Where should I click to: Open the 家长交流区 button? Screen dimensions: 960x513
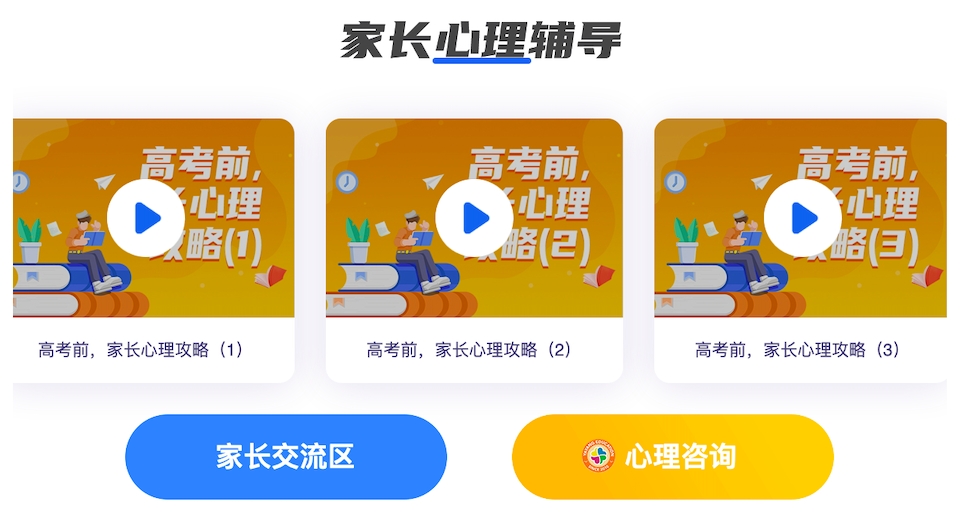[x=285, y=457]
